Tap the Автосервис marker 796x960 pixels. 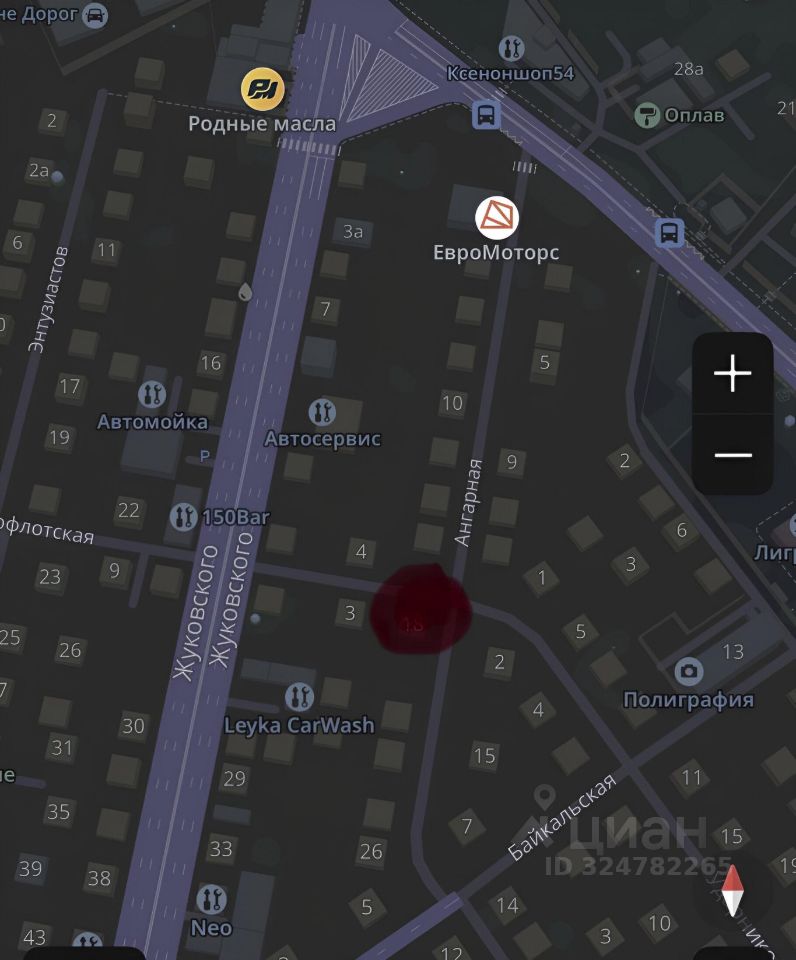(322, 411)
